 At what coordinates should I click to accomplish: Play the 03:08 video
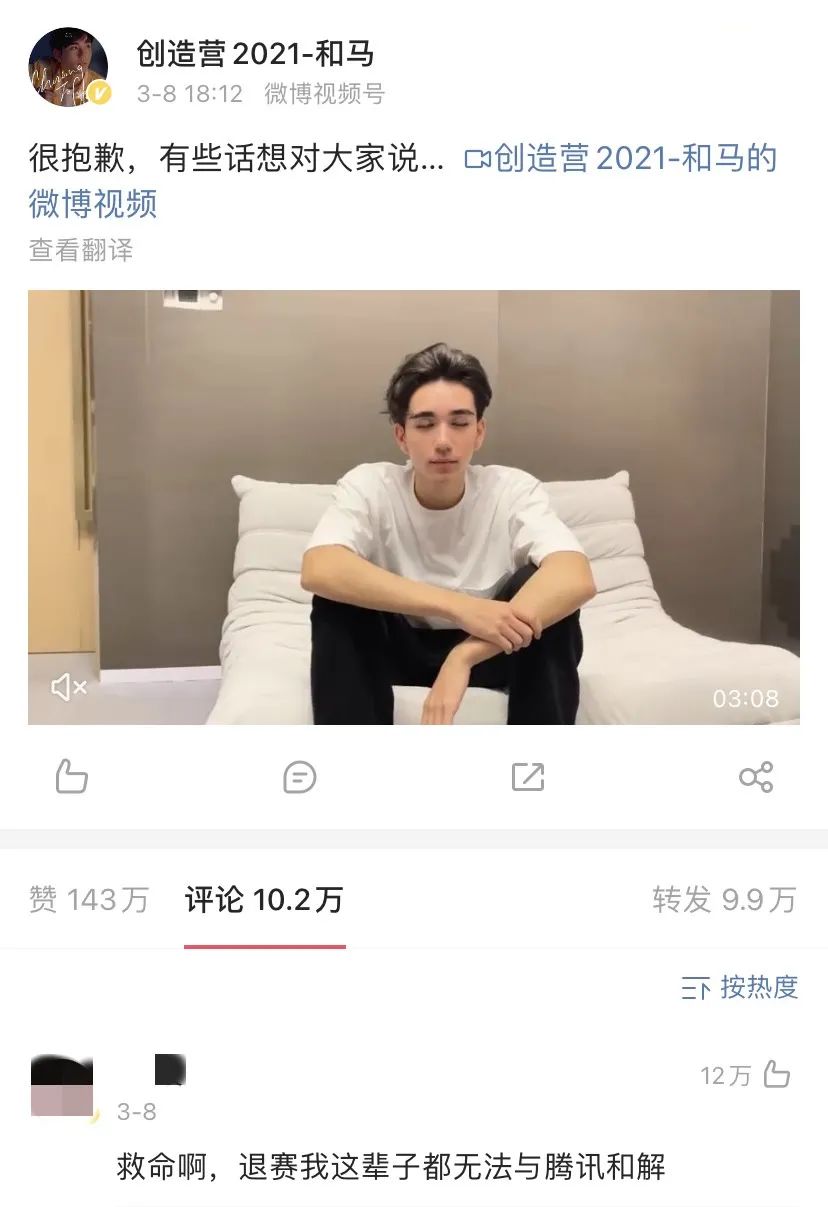[413, 507]
